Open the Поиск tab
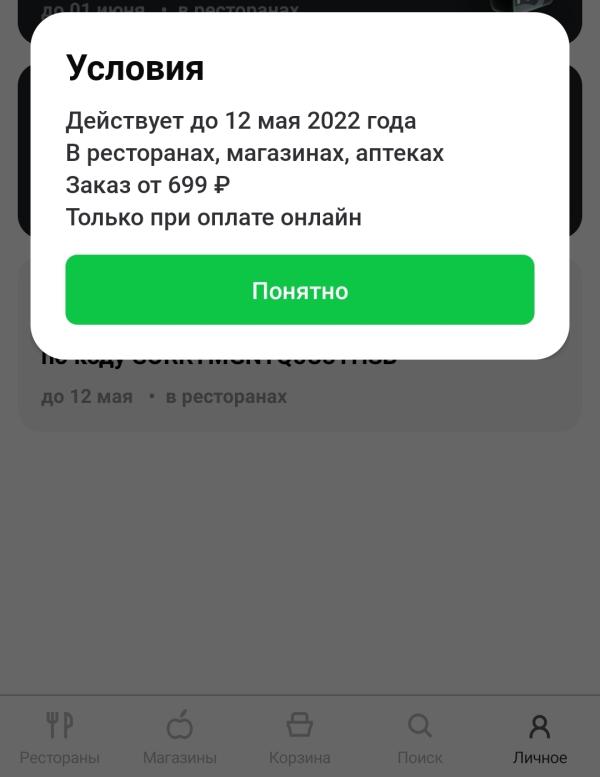 [x=420, y=737]
